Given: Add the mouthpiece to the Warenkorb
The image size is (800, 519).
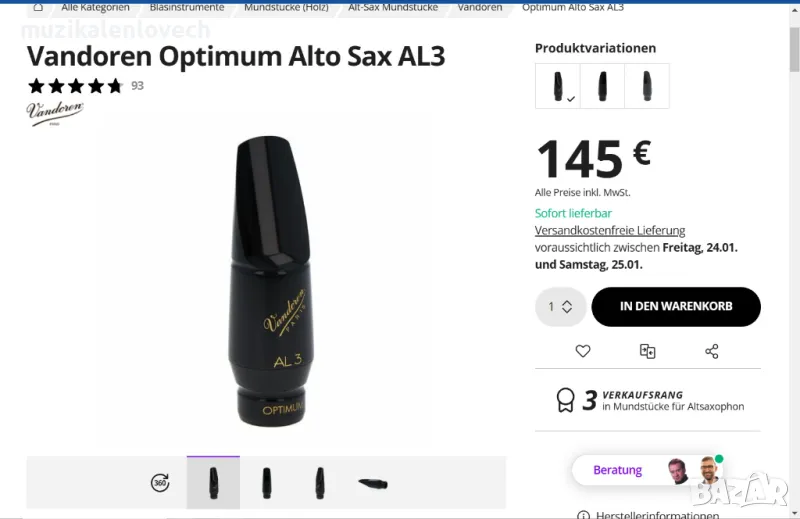Looking at the screenshot, I should [676, 307].
